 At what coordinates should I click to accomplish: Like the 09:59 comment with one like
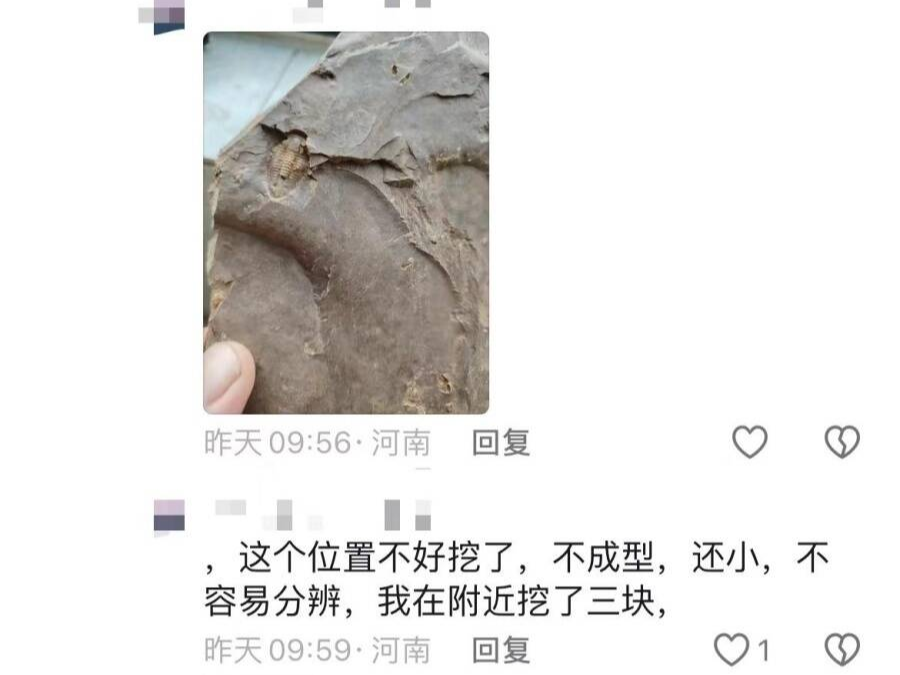pyautogui.click(x=733, y=651)
